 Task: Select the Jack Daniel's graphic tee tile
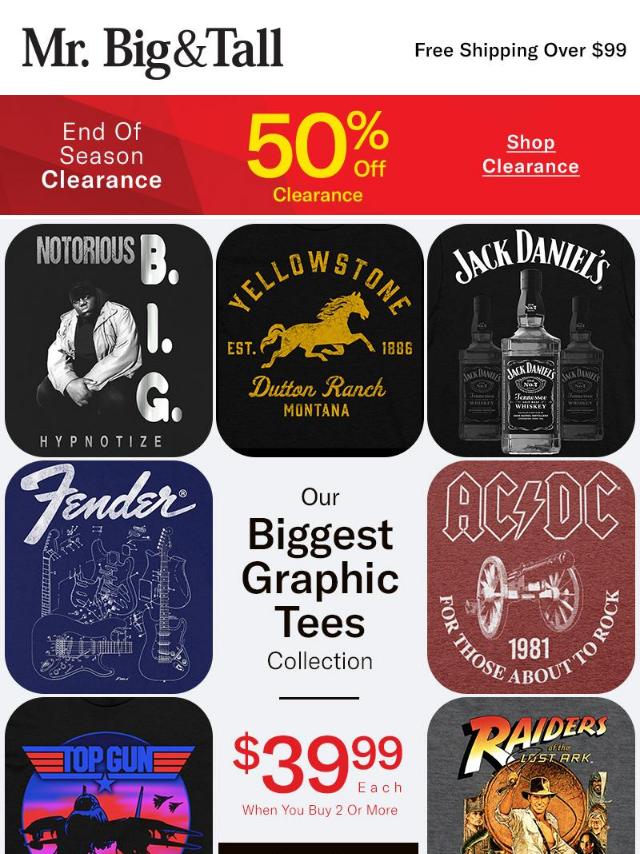(x=531, y=340)
